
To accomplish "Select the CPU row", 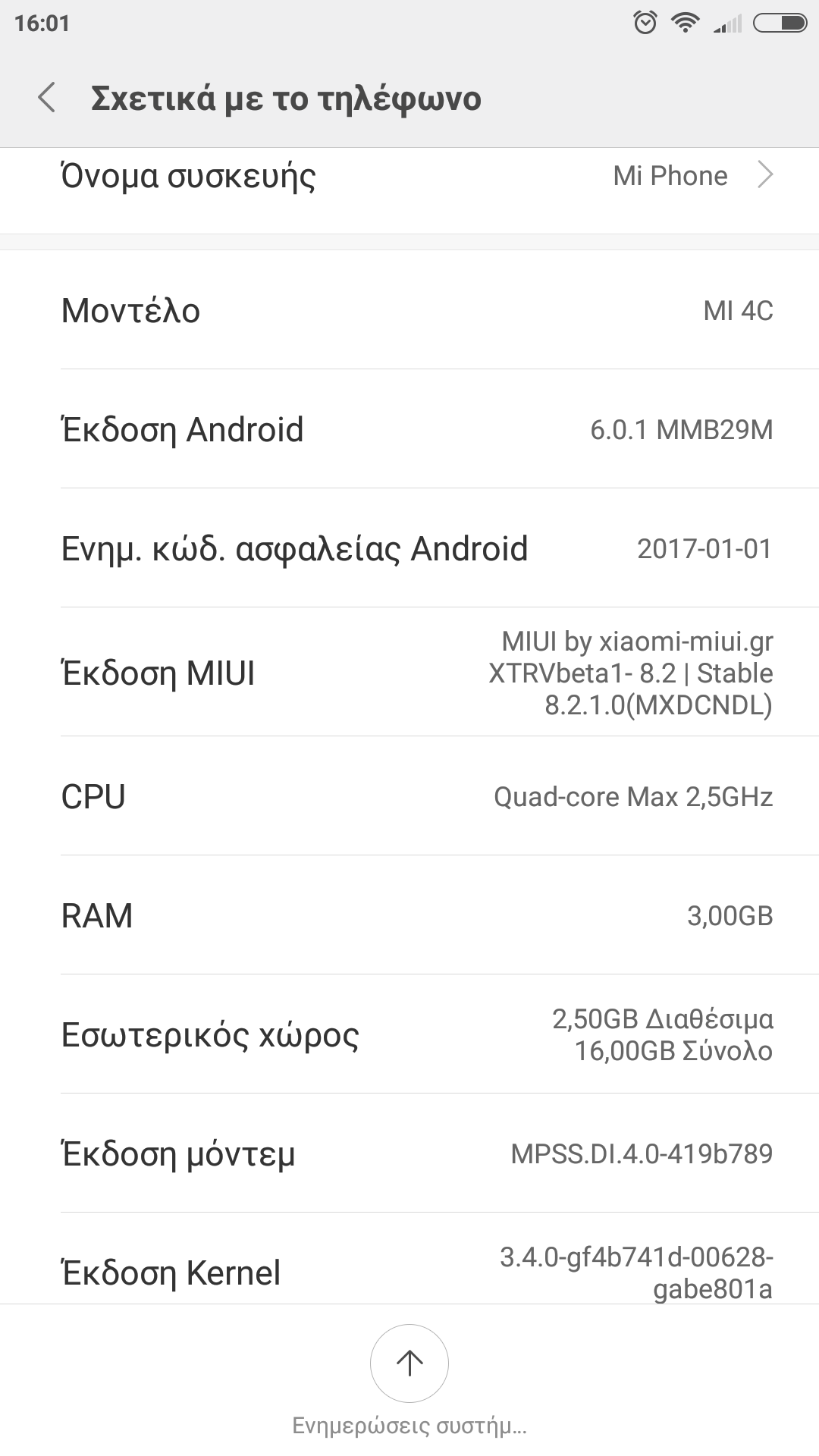I will [409, 796].
